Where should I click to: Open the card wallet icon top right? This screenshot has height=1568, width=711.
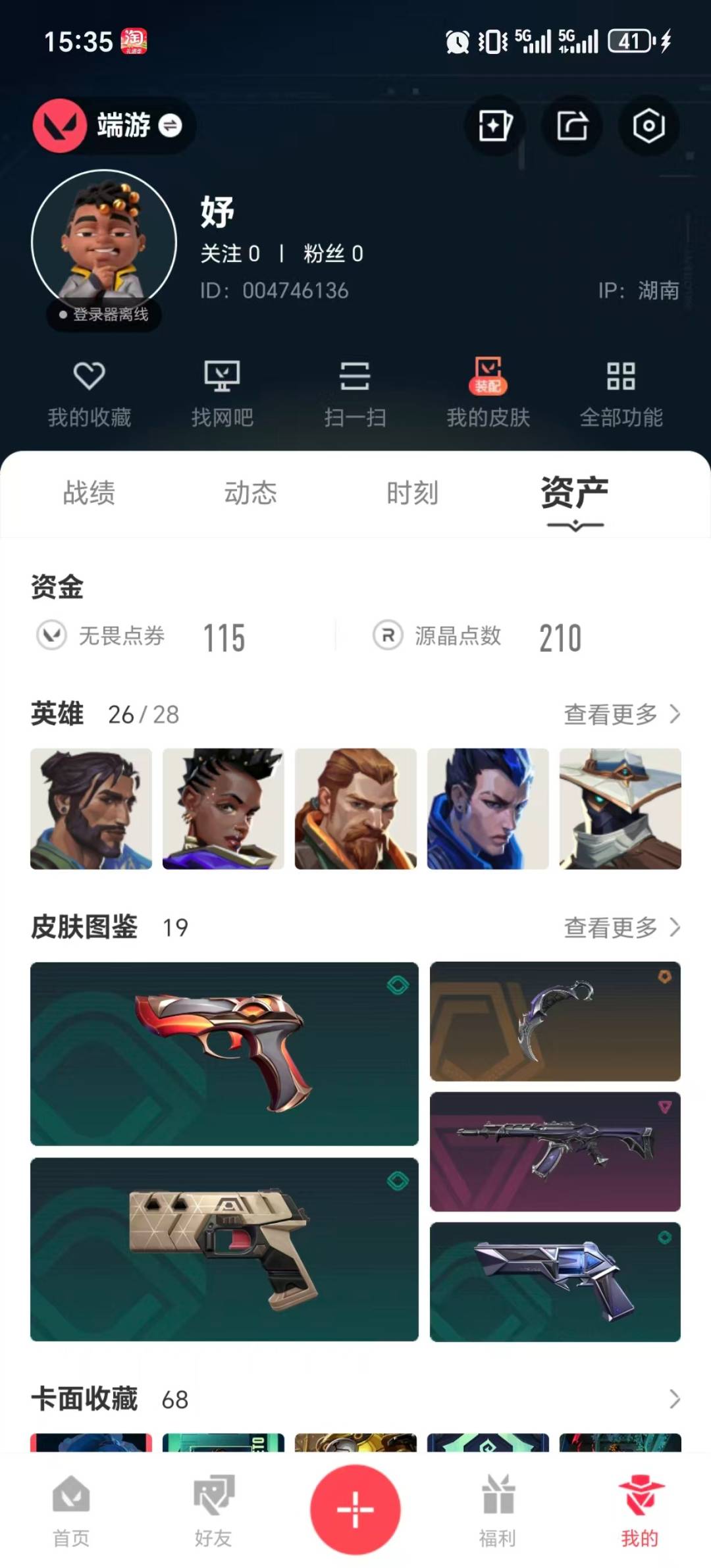coord(494,127)
